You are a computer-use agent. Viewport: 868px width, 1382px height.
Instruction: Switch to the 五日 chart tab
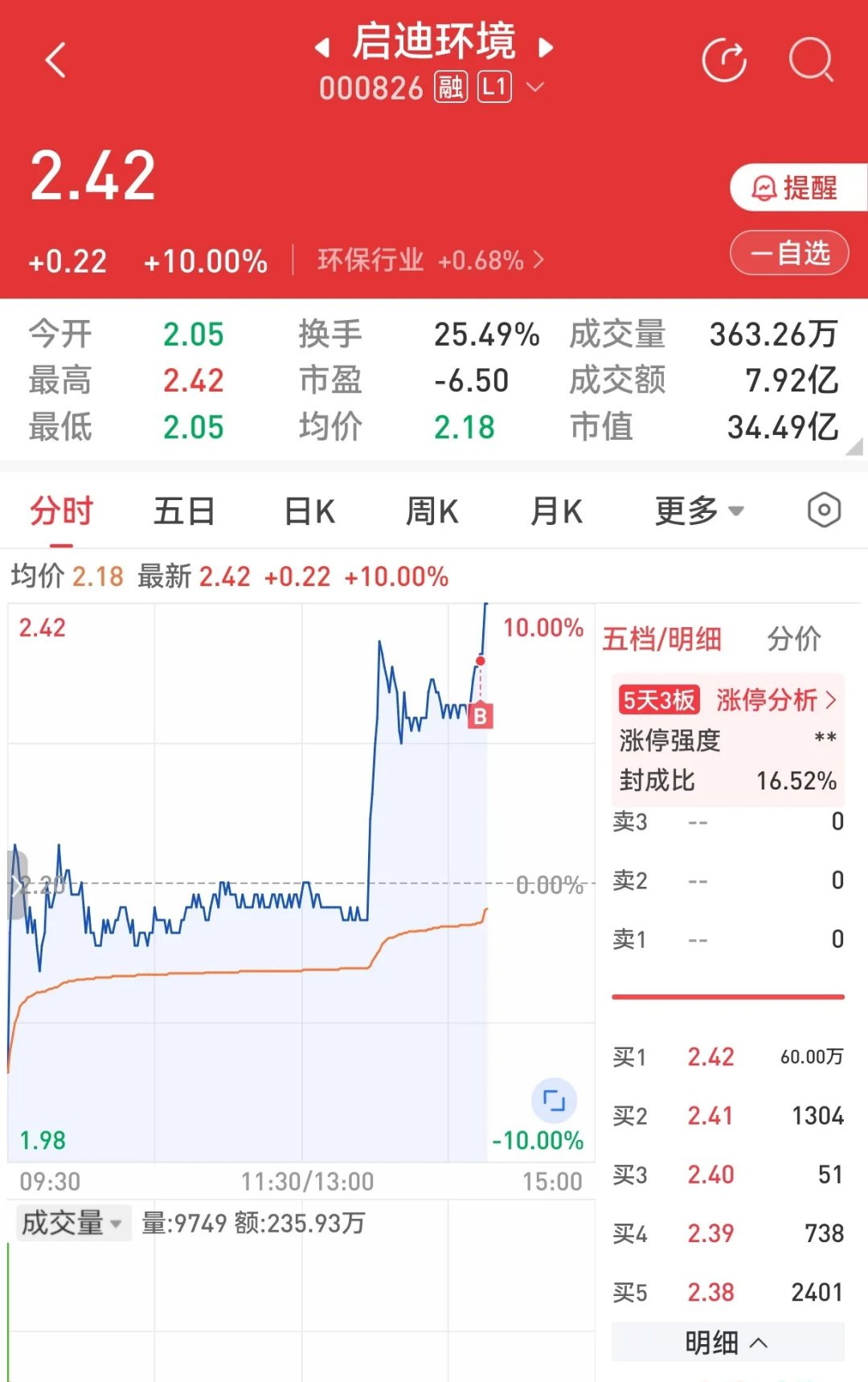[184, 511]
